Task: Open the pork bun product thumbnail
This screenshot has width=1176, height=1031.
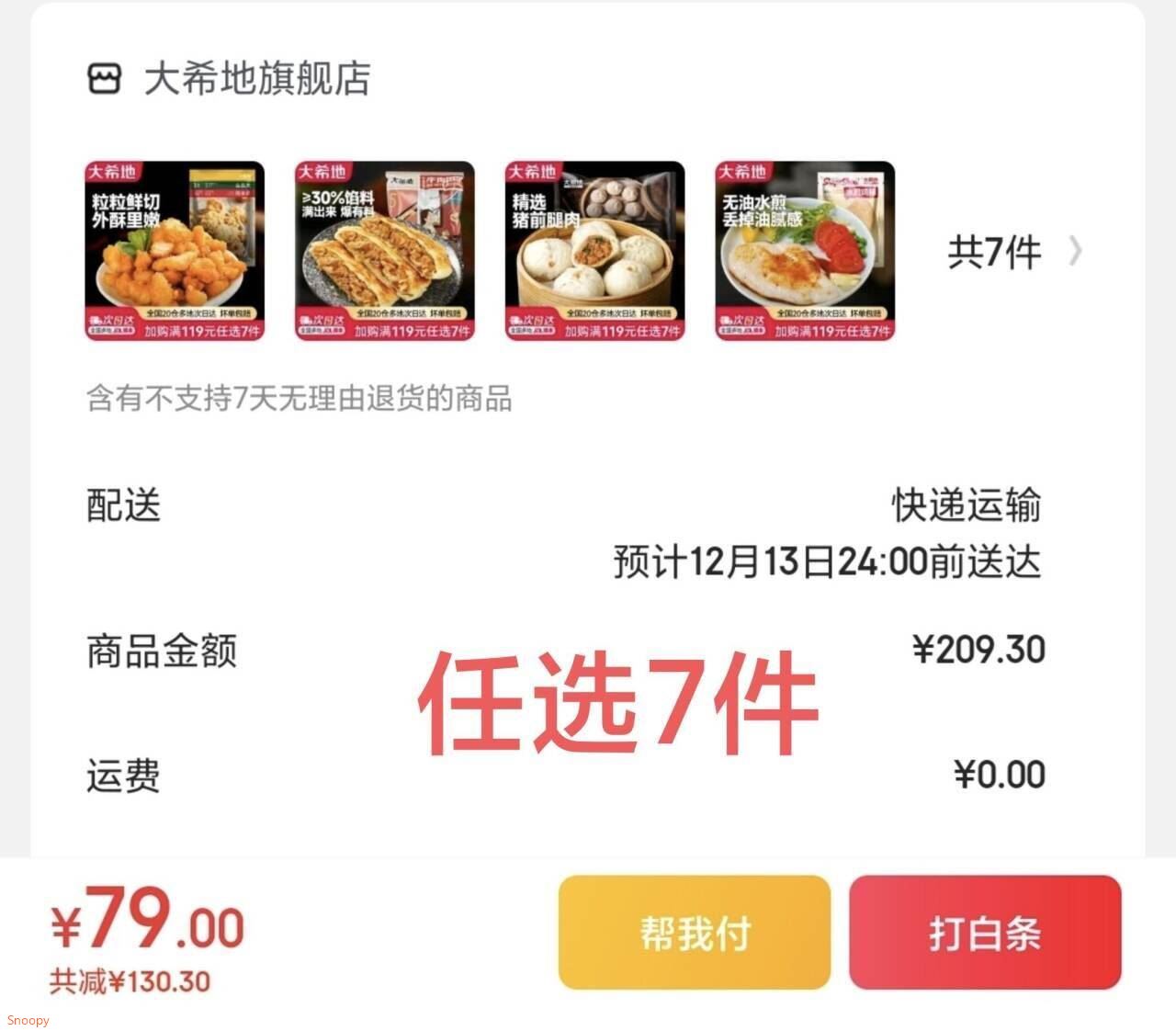Action: coord(594,251)
